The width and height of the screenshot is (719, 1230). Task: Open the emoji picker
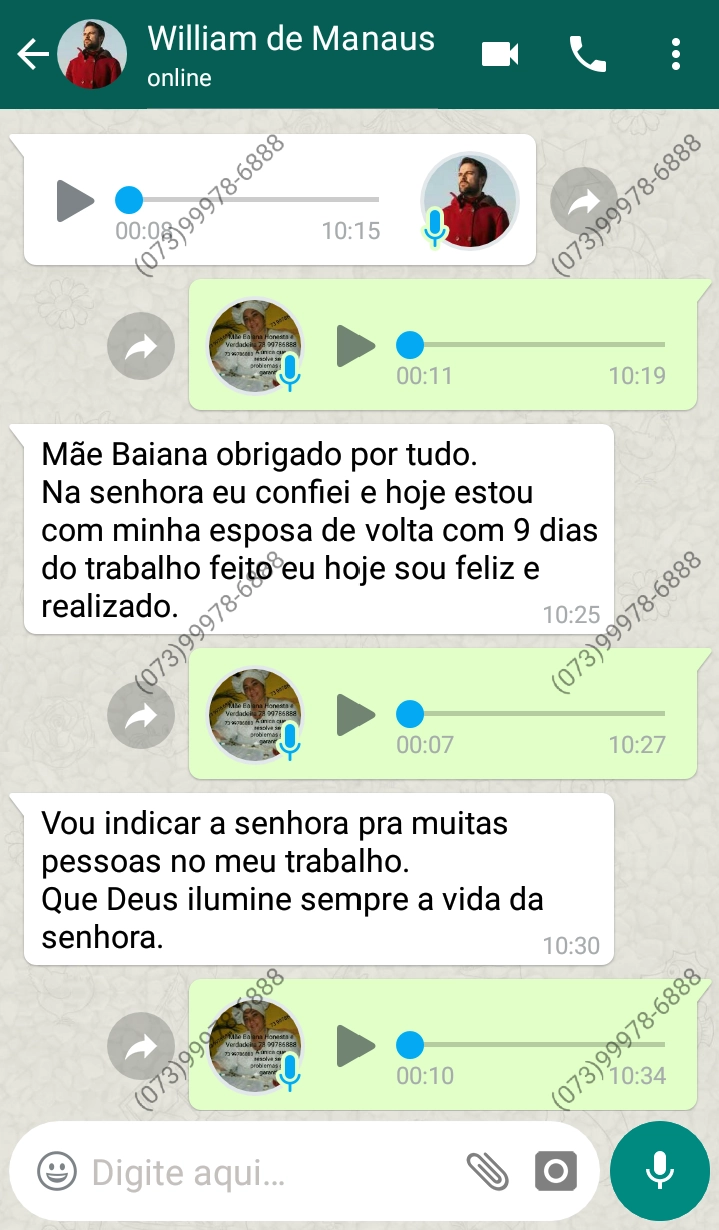click(x=57, y=1171)
